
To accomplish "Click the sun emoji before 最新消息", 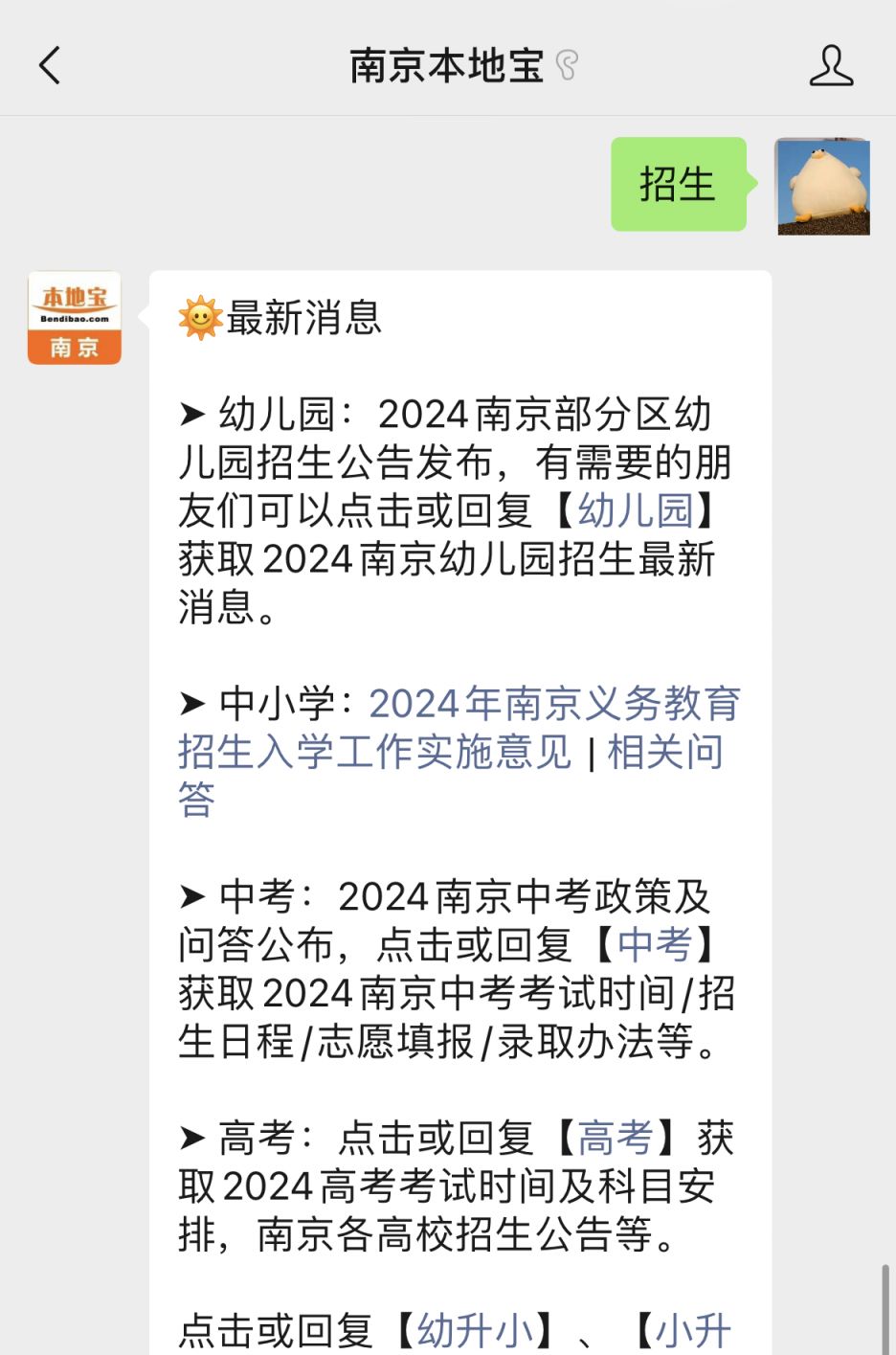I will (197, 318).
